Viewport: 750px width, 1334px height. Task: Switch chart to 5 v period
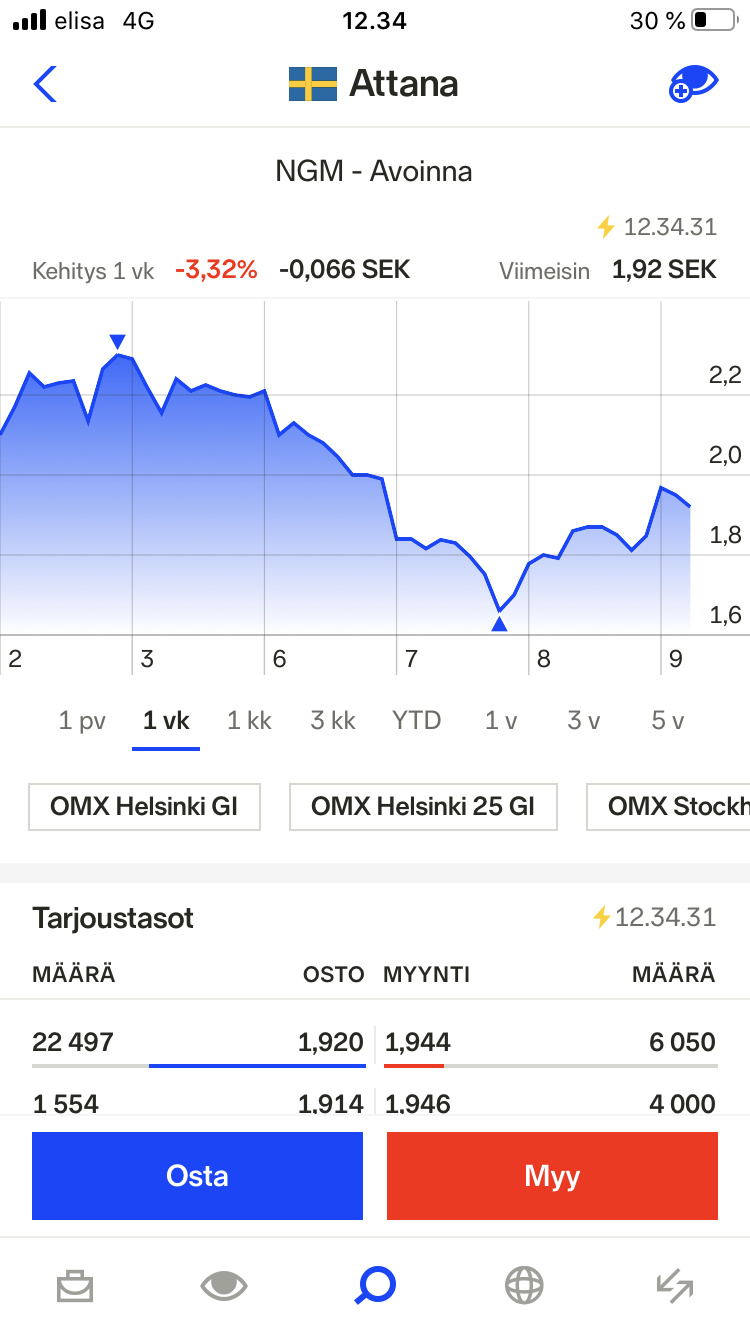[667, 720]
